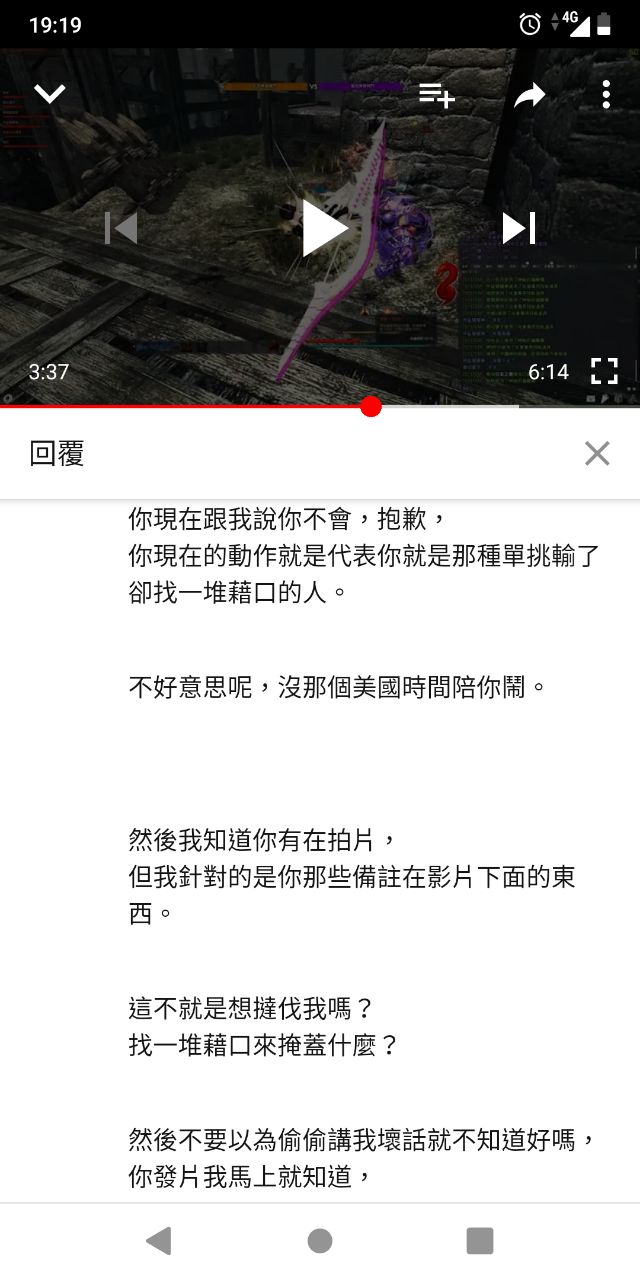Screen dimensions: 640x1280
Task: Skip to the next video
Action: tap(519, 228)
